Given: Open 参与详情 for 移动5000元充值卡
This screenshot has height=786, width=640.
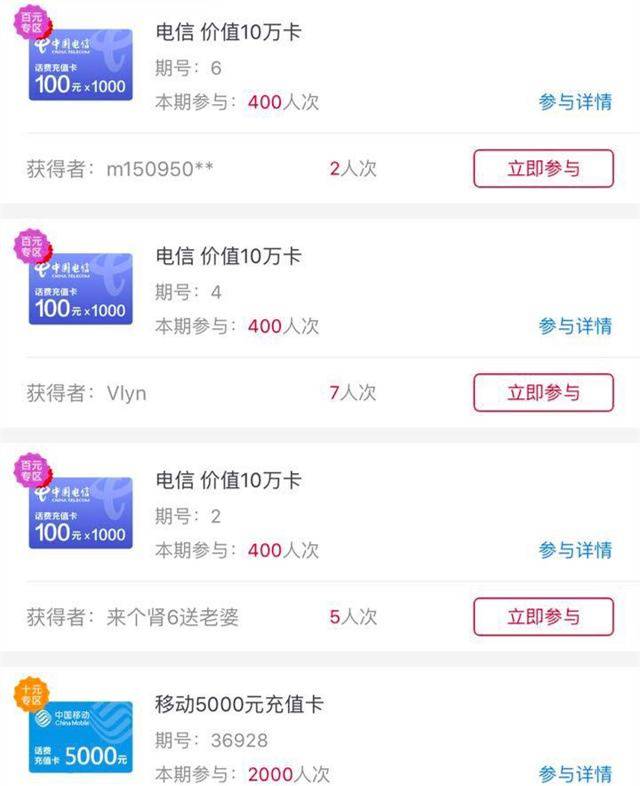Looking at the screenshot, I should point(575,774).
